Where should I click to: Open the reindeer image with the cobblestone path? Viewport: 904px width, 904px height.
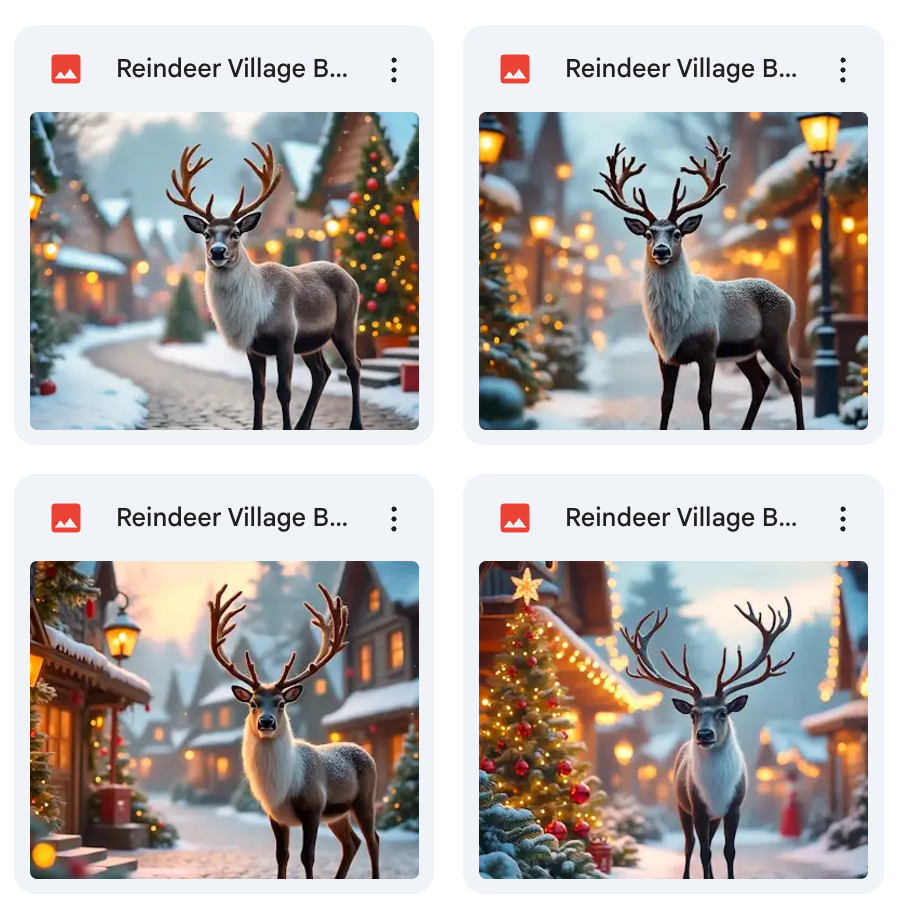coord(224,271)
